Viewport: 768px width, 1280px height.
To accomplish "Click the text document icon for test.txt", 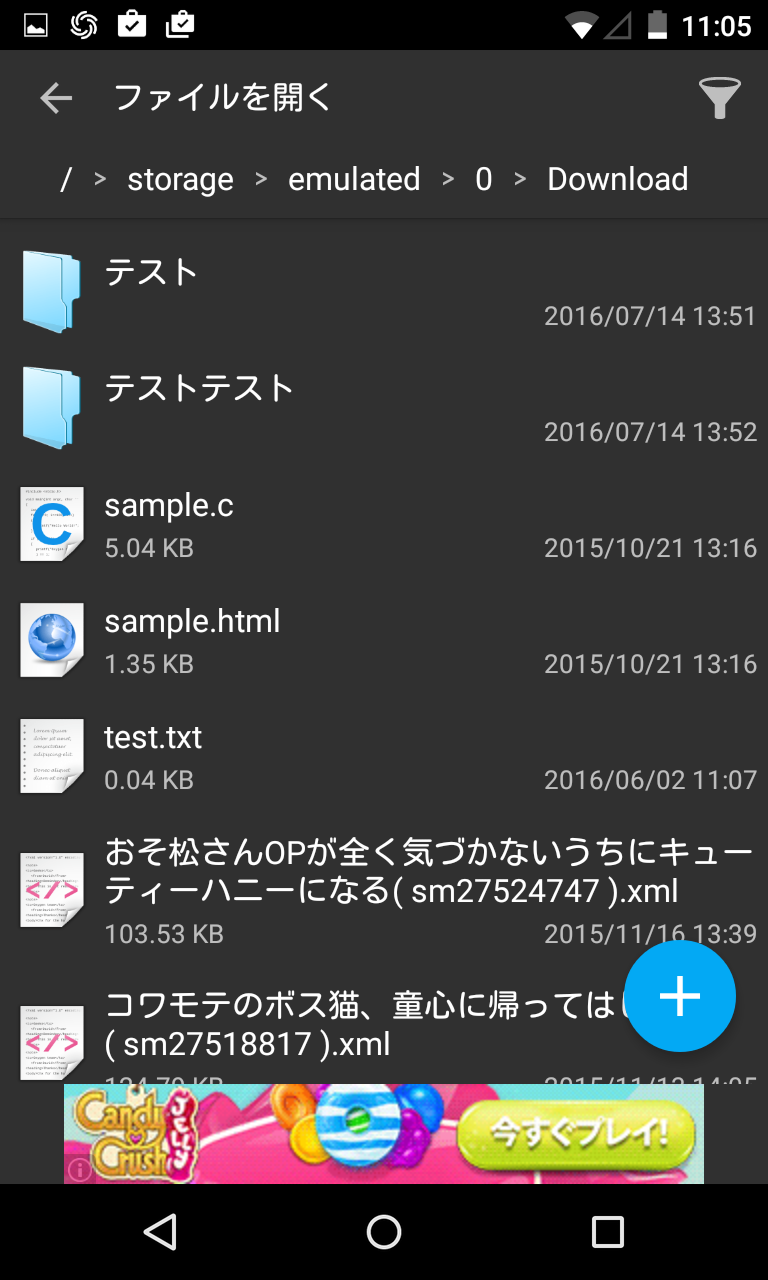I will pos(51,756).
